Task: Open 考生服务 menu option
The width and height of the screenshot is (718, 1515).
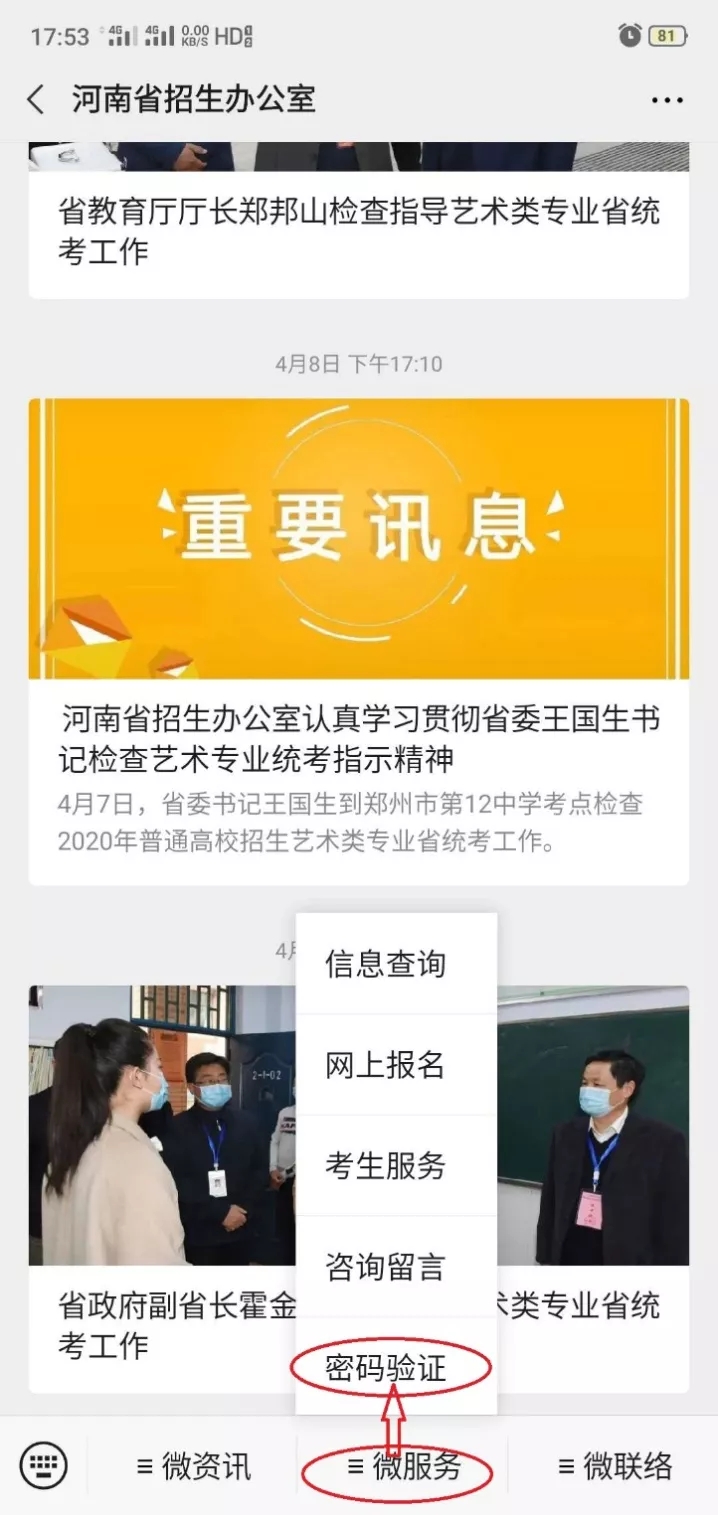Action: (386, 1166)
